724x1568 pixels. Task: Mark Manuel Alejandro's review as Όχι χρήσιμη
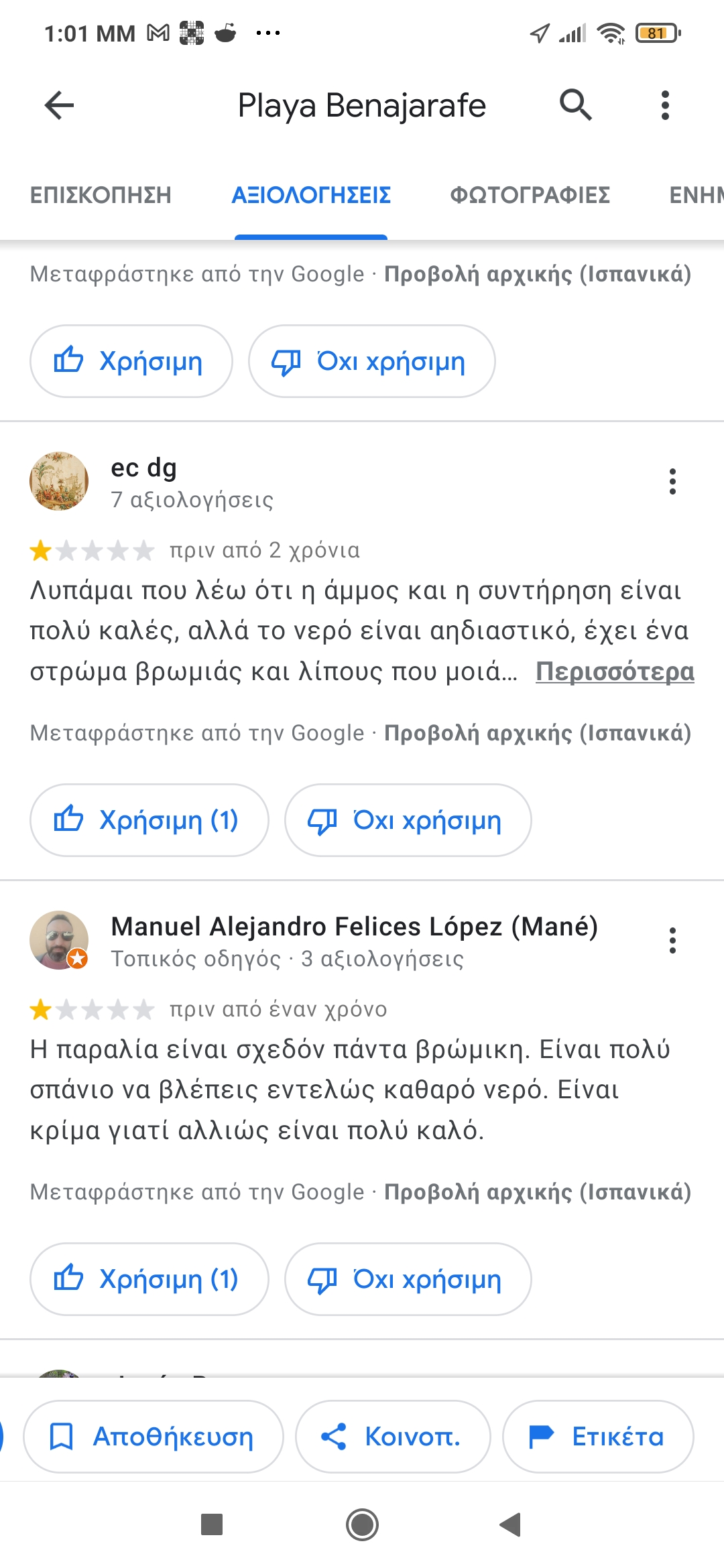click(x=408, y=1279)
